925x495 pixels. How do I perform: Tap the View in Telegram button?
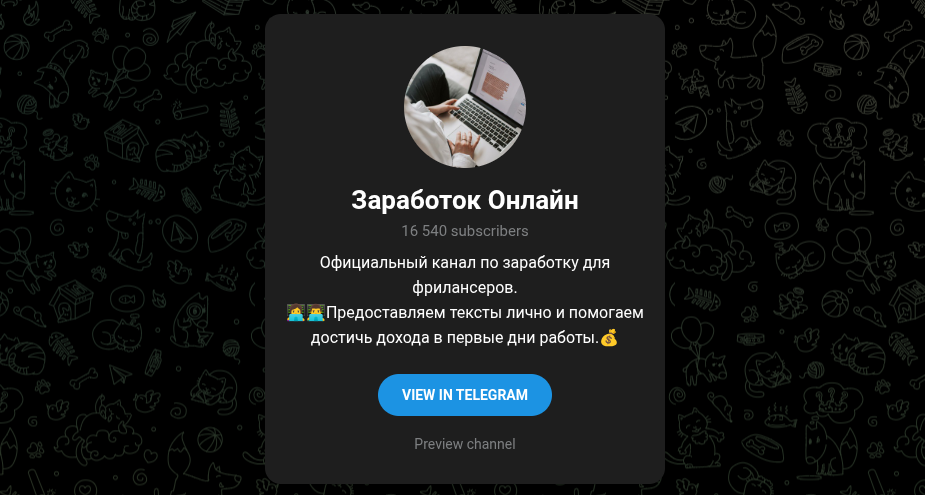pyautogui.click(x=464, y=395)
